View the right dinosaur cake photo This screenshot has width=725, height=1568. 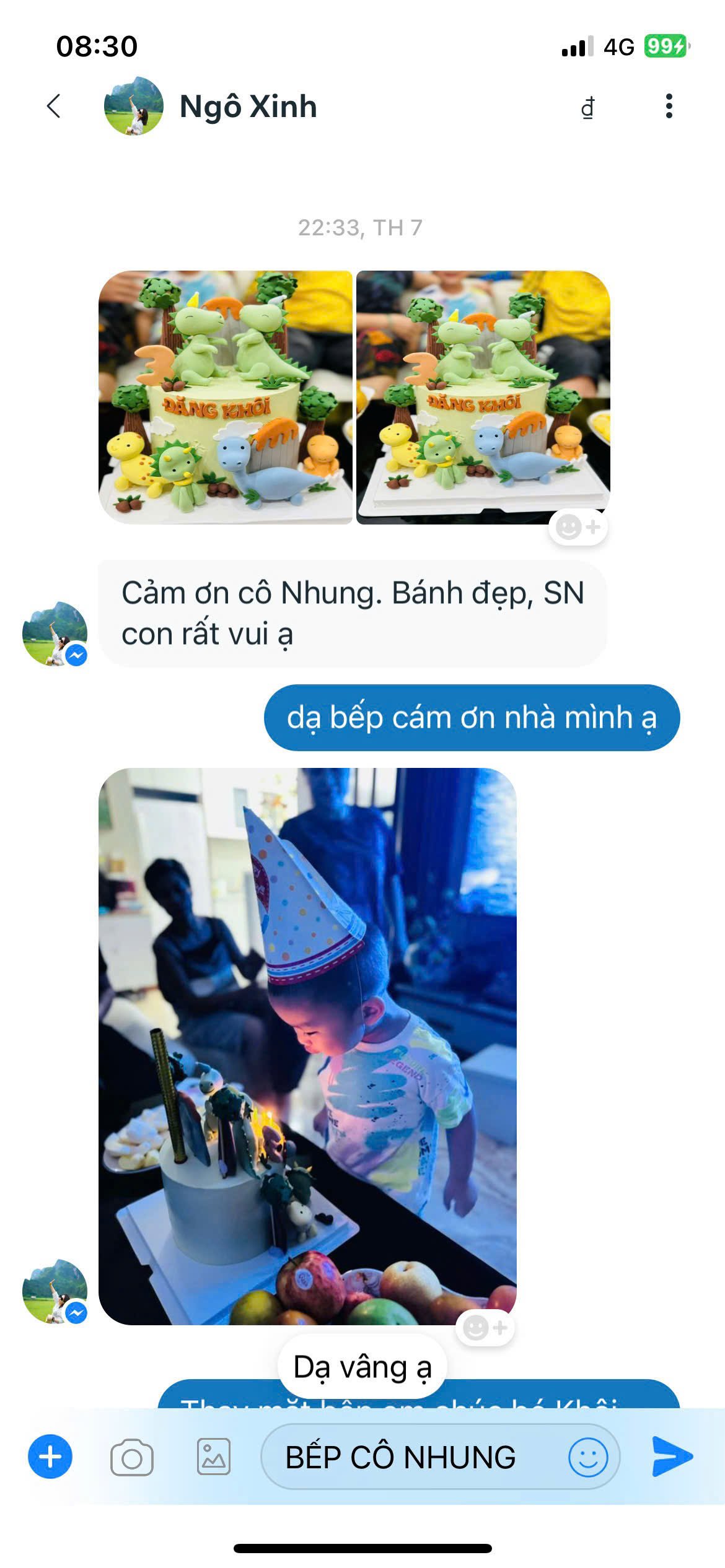click(x=483, y=397)
